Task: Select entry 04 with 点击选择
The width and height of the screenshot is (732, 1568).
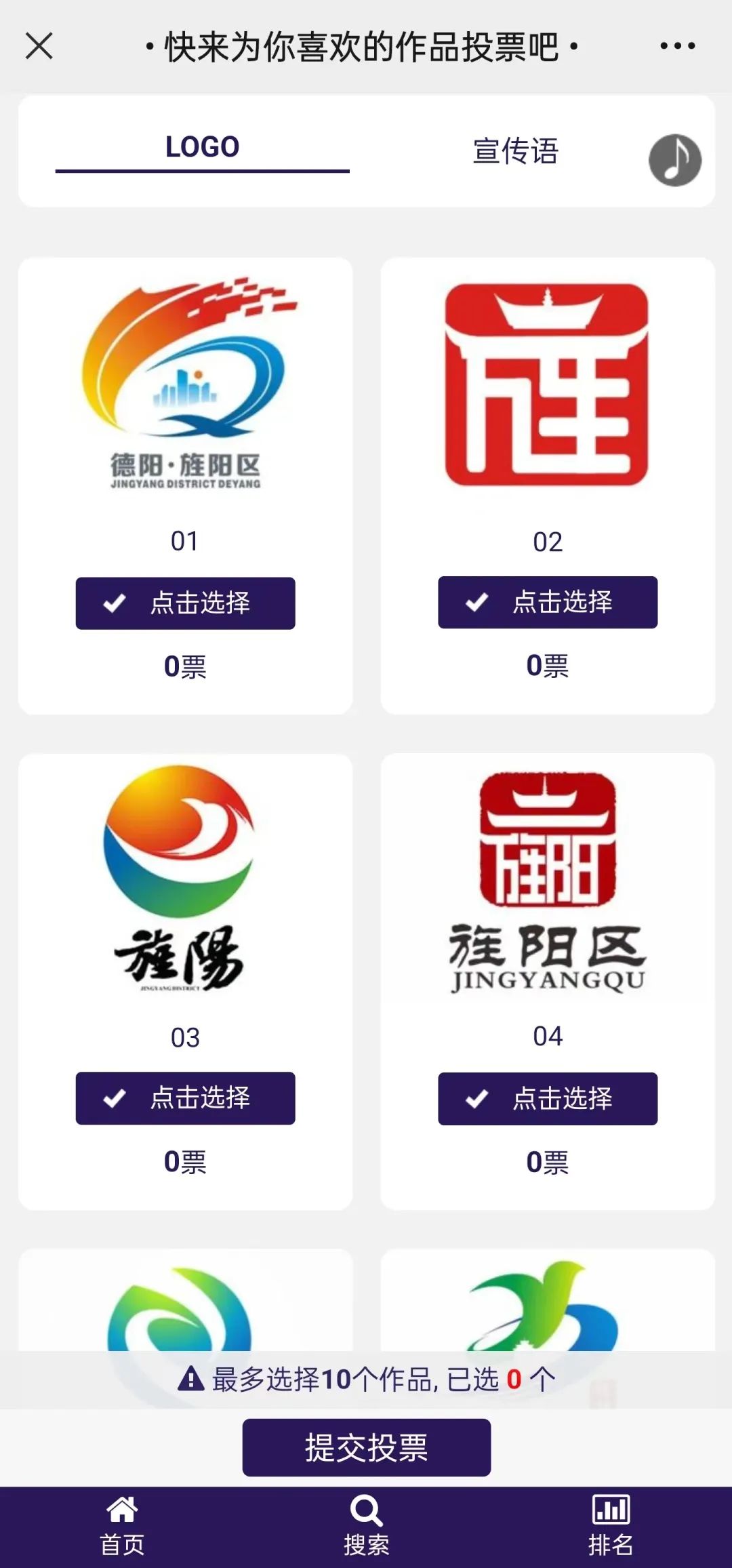Action: click(x=548, y=1099)
